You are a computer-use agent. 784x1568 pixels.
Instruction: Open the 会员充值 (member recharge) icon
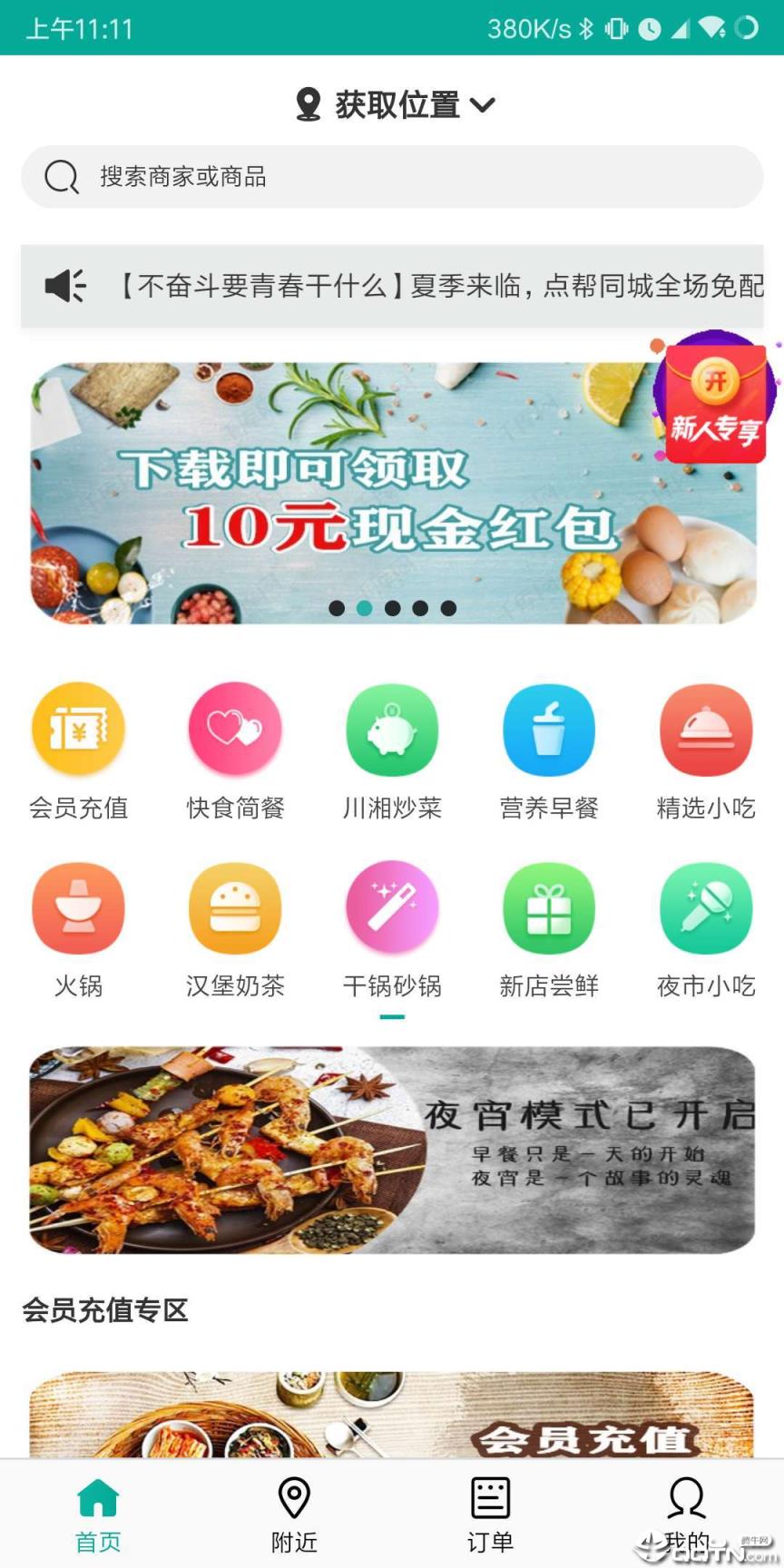[x=78, y=729]
